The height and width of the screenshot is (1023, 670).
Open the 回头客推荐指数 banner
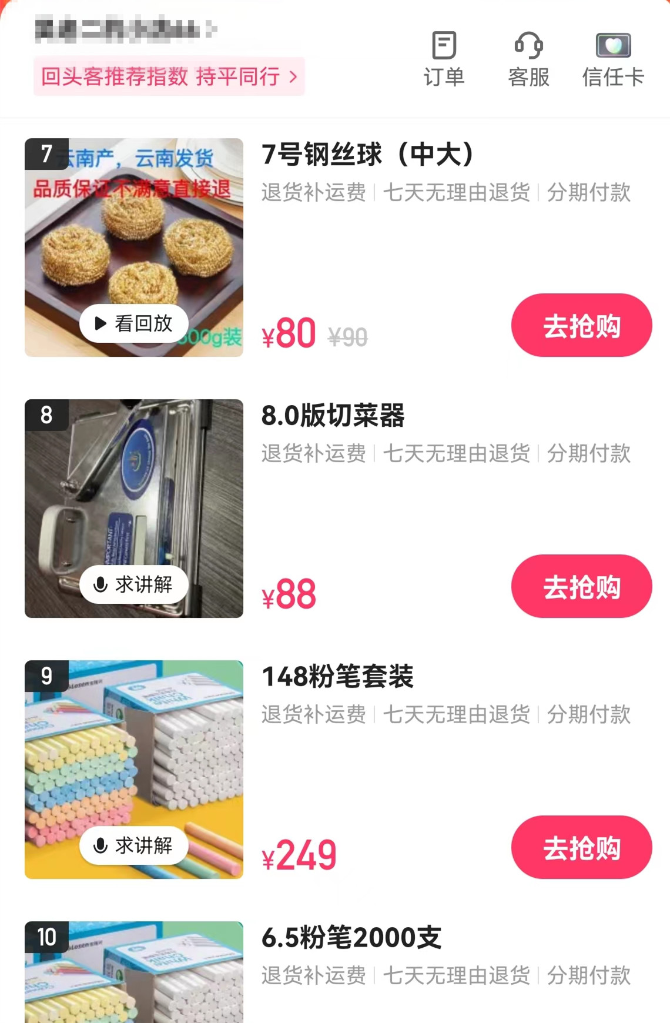[x=169, y=77]
